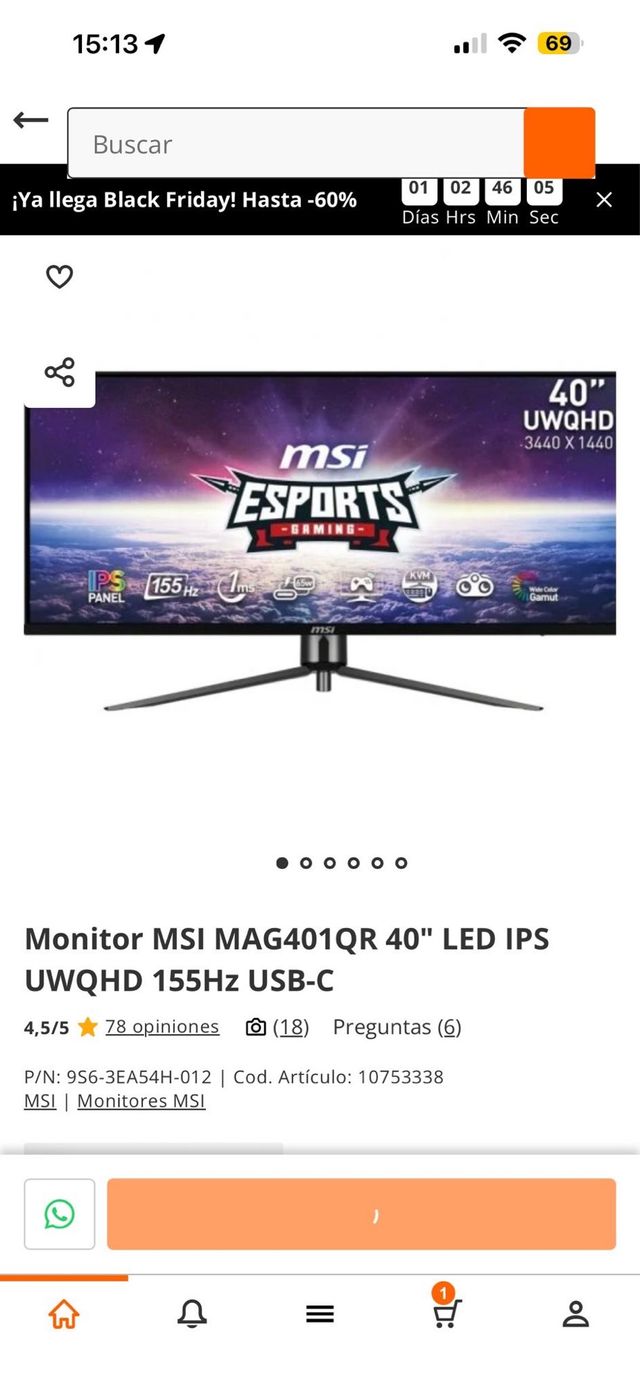Share this MSI monitor product
This screenshot has height=1387, width=640.
pos(60,373)
